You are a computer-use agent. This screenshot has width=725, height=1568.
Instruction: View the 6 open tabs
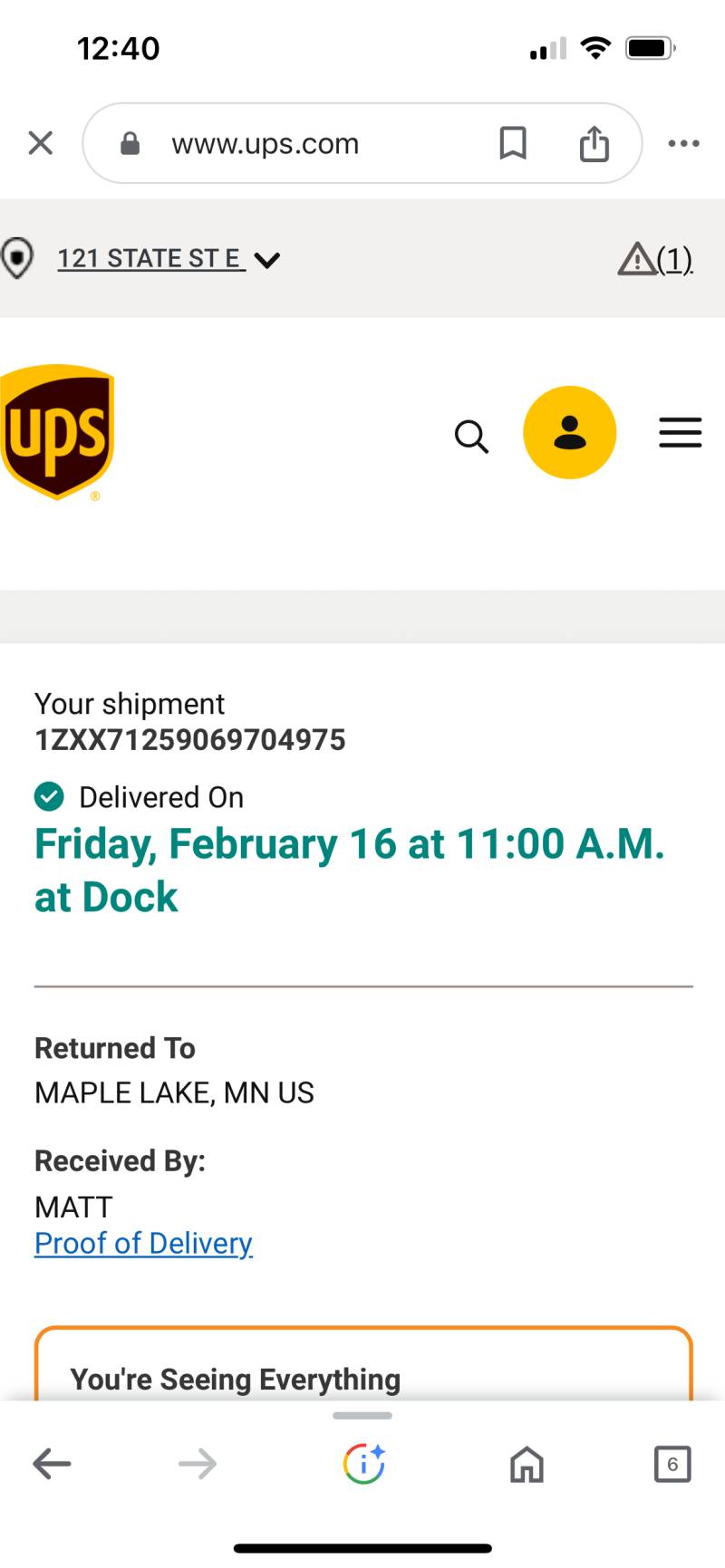tap(672, 1463)
